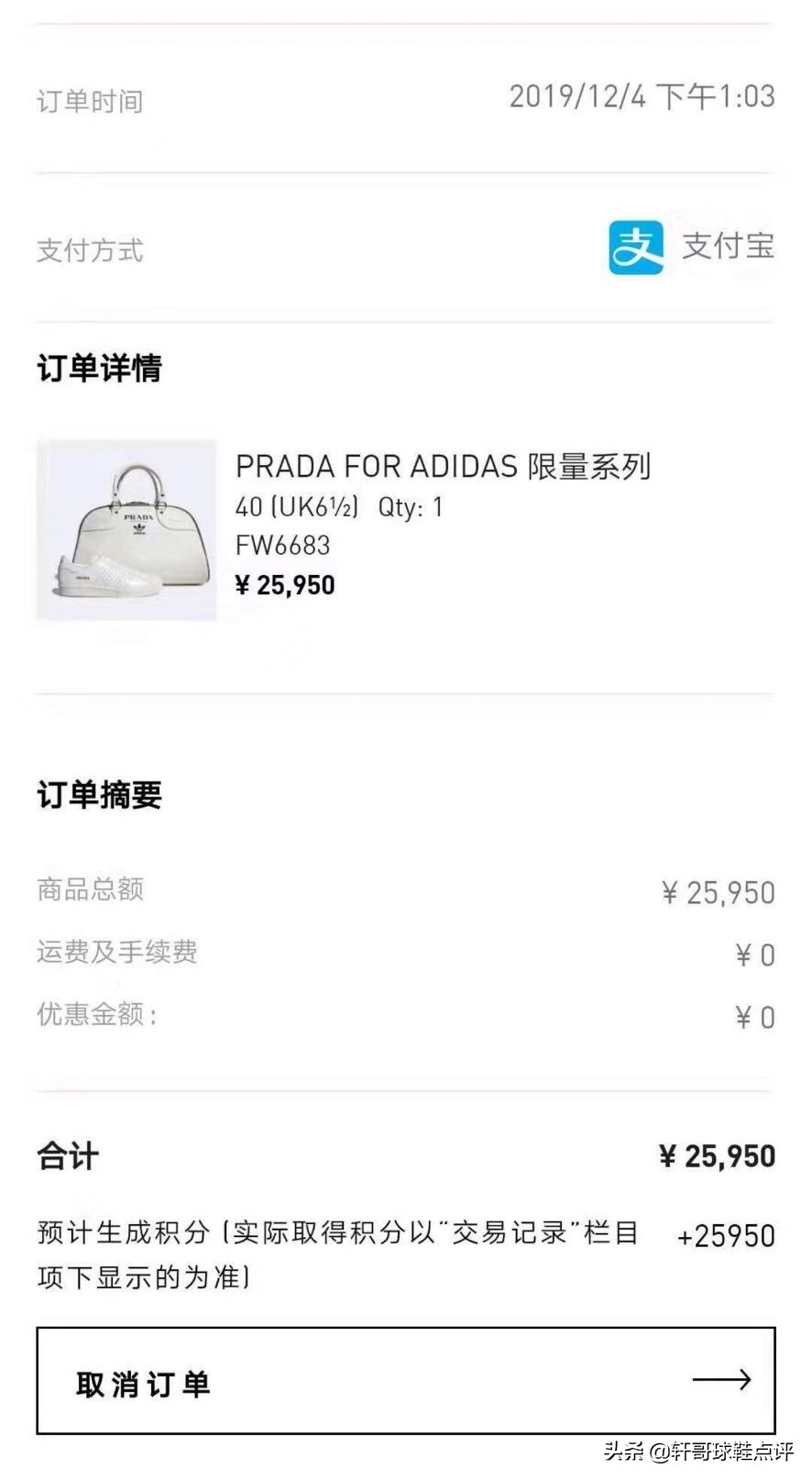The image size is (812, 1480).
Task: Click the 合计 total amount ¥25,950
Action: coord(716,1156)
